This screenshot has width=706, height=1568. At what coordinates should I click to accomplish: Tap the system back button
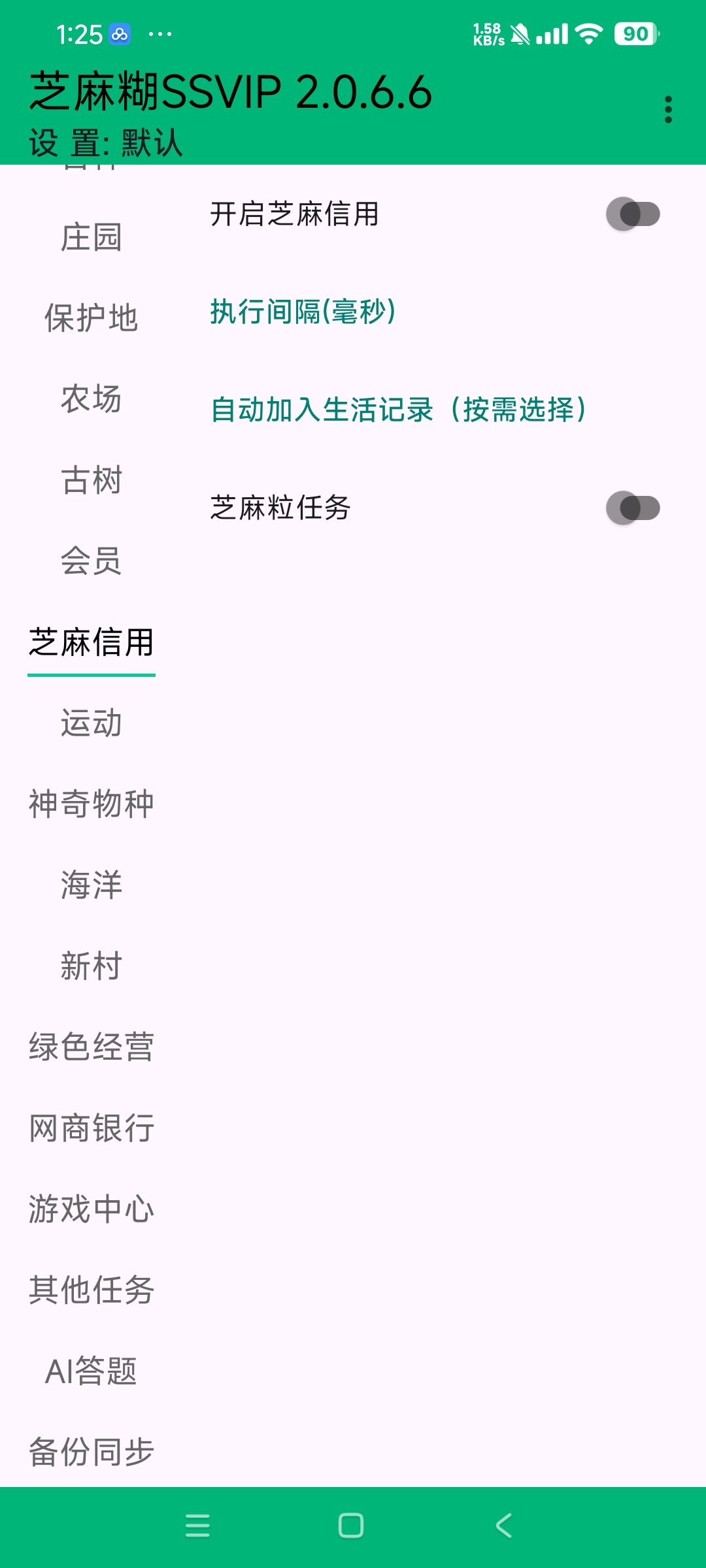[504, 1526]
